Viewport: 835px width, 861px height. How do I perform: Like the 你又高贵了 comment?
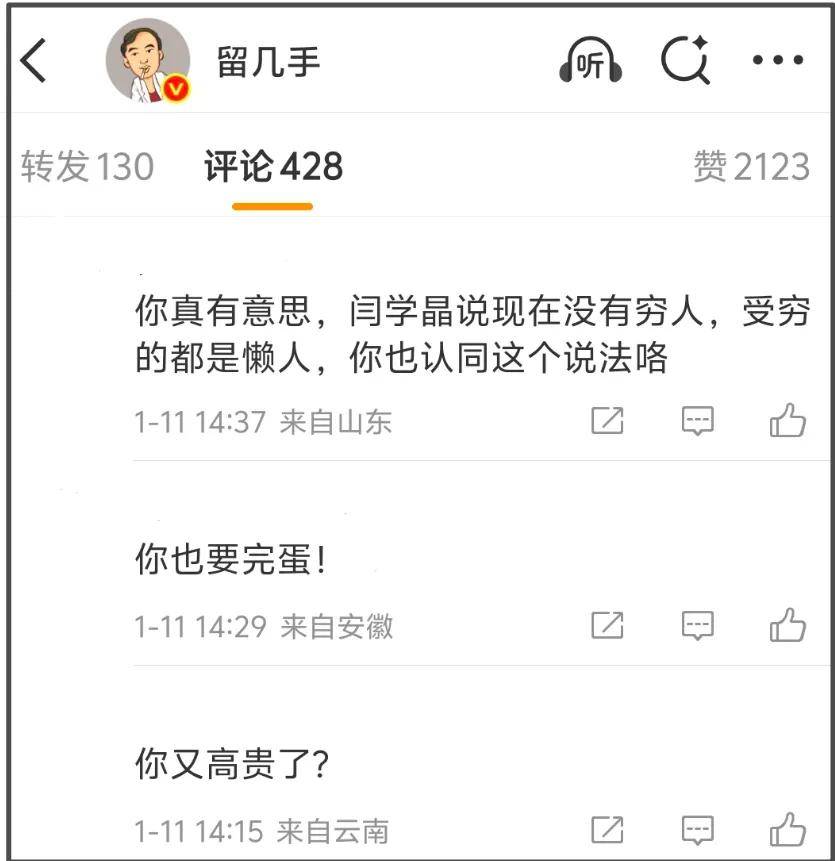click(788, 829)
